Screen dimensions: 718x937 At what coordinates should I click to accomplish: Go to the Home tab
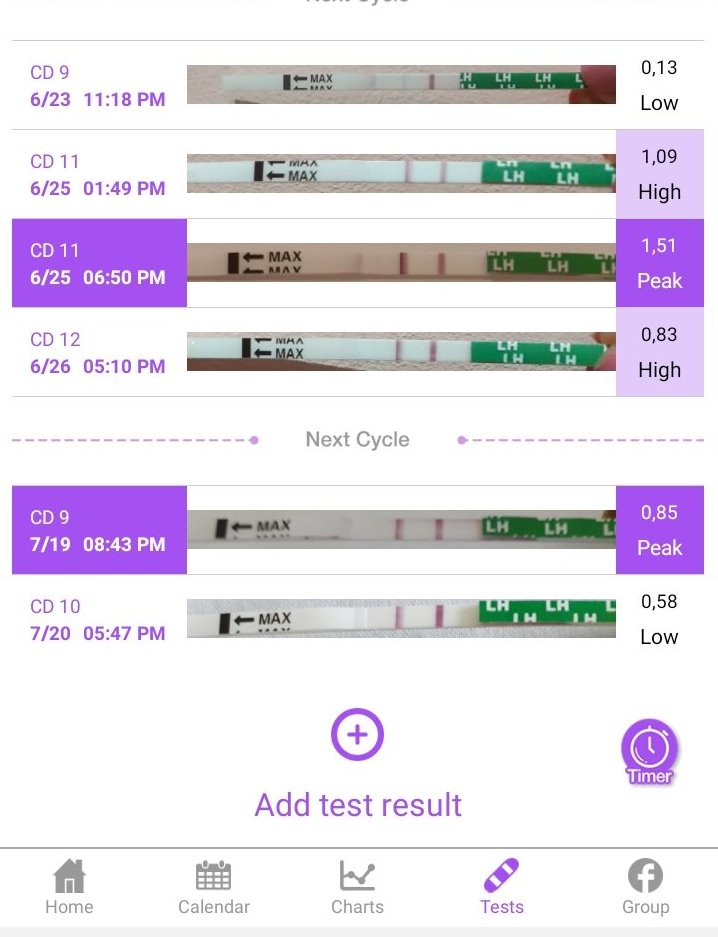click(69, 887)
